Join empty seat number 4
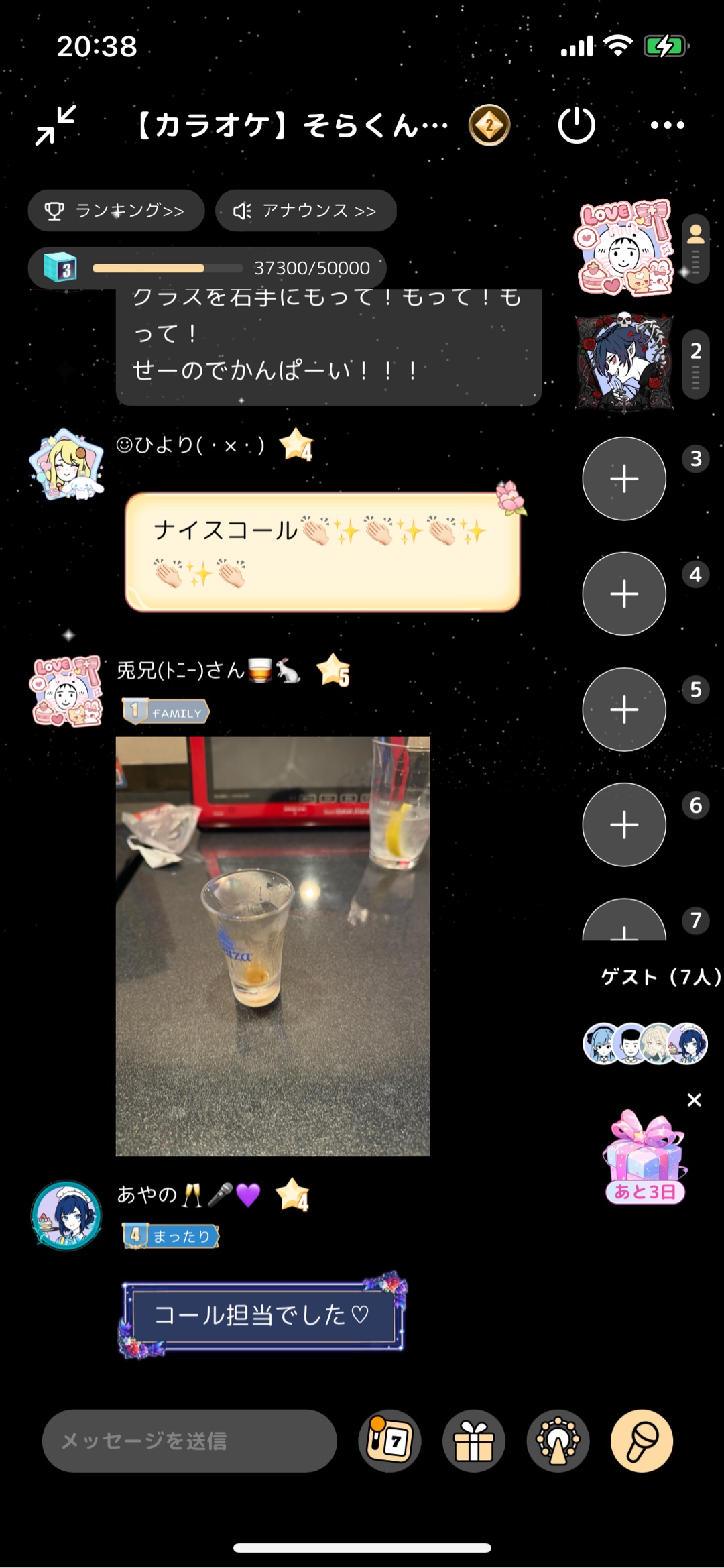This screenshot has width=724, height=1568. [x=624, y=594]
